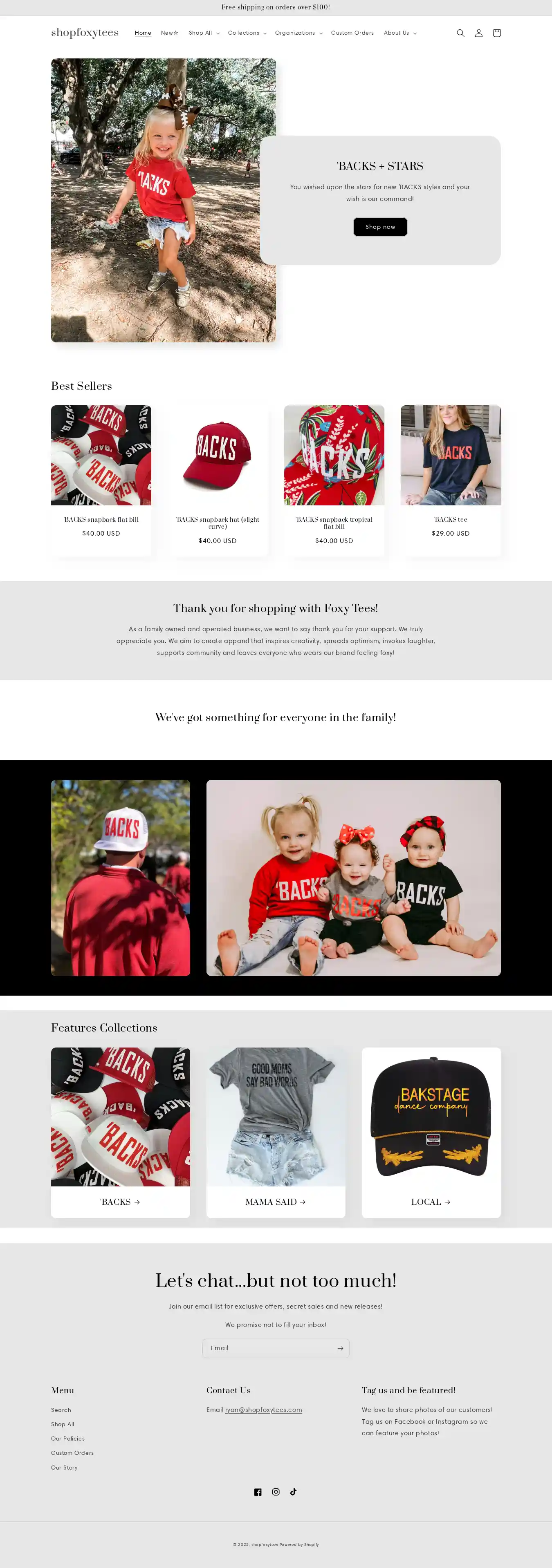Image resolution: width=552 pixels, height=1568 pixels.
Task: Open 'BACKS snapback tropical flat bill
Action: click(x=334, y=522)
